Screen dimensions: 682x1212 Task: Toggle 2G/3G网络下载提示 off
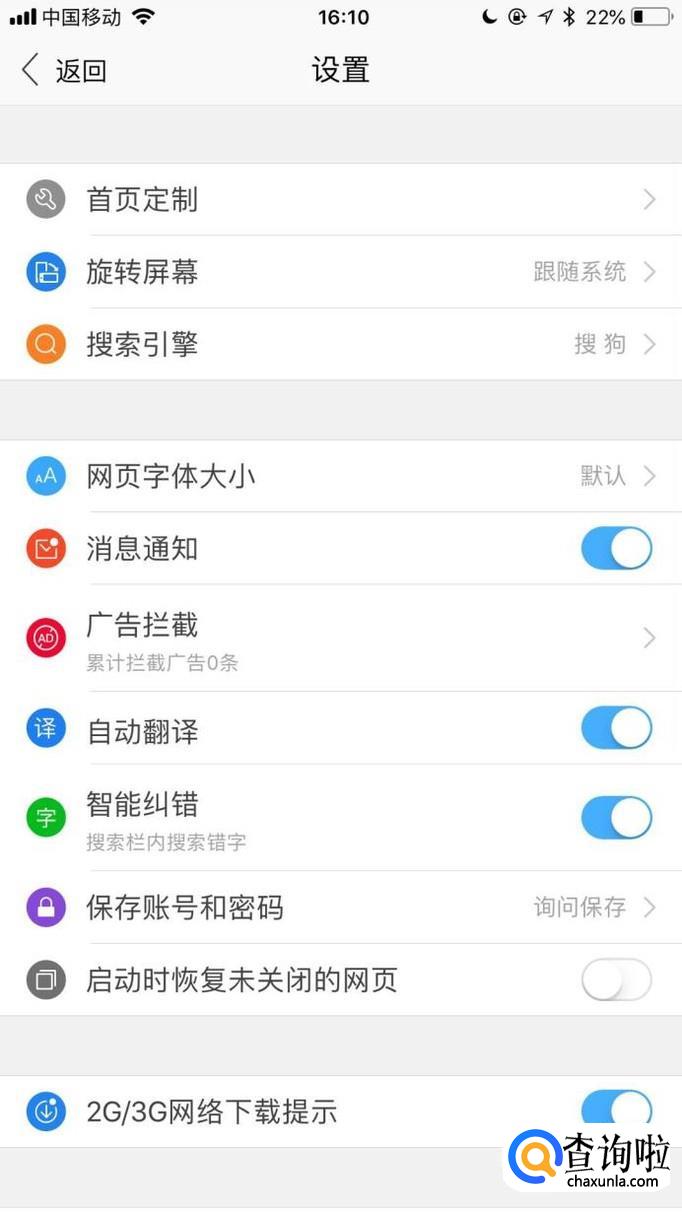(616, 1110)
